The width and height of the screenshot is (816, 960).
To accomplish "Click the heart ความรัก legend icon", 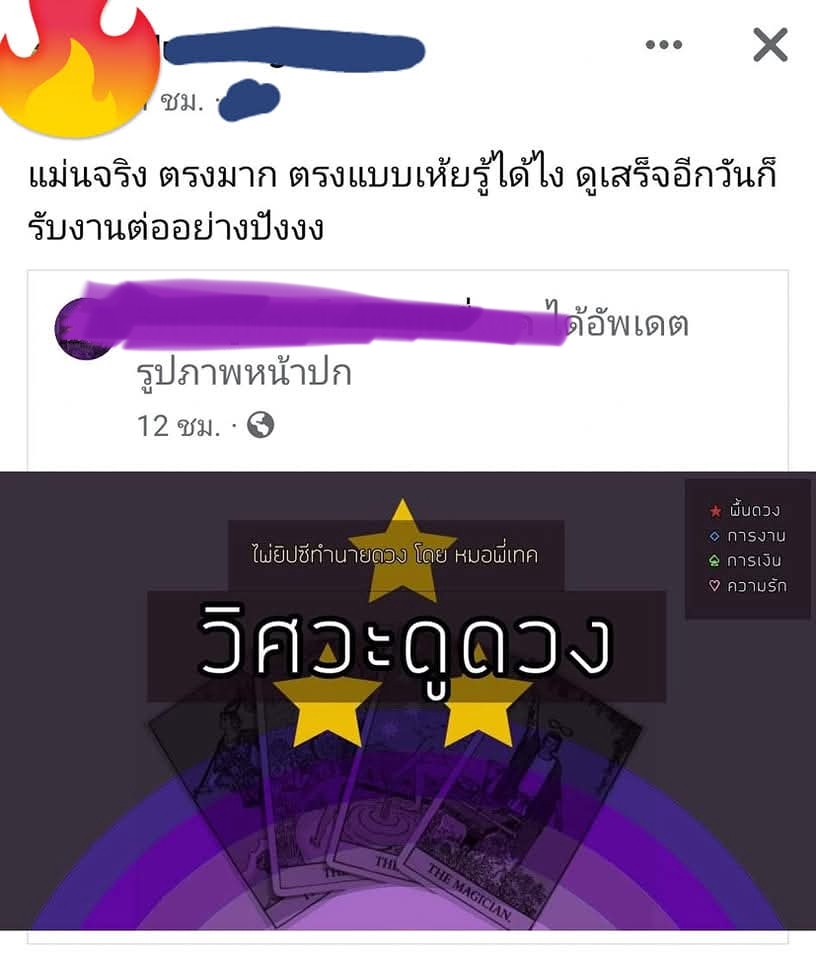I will (712, 584).
